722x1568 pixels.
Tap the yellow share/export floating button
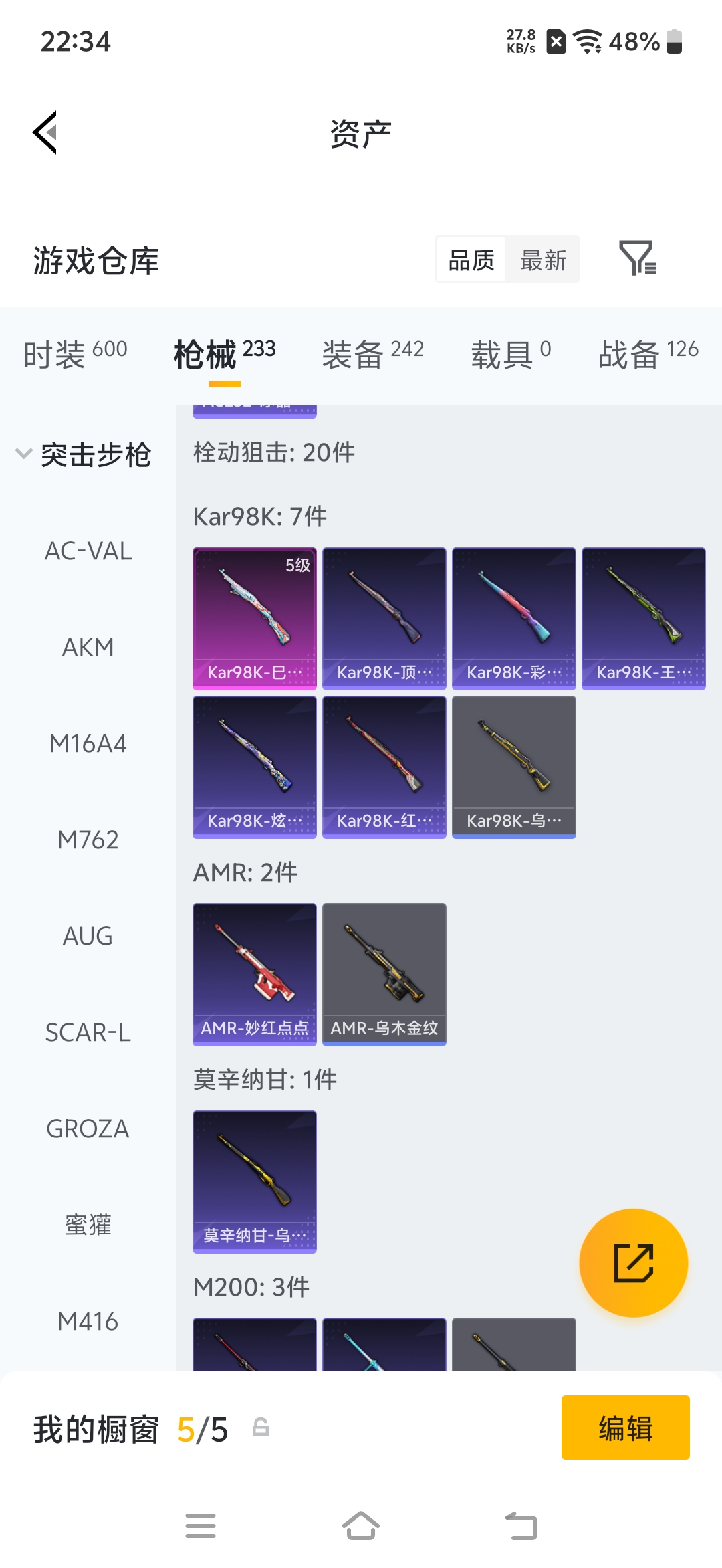coord(634,1263)
